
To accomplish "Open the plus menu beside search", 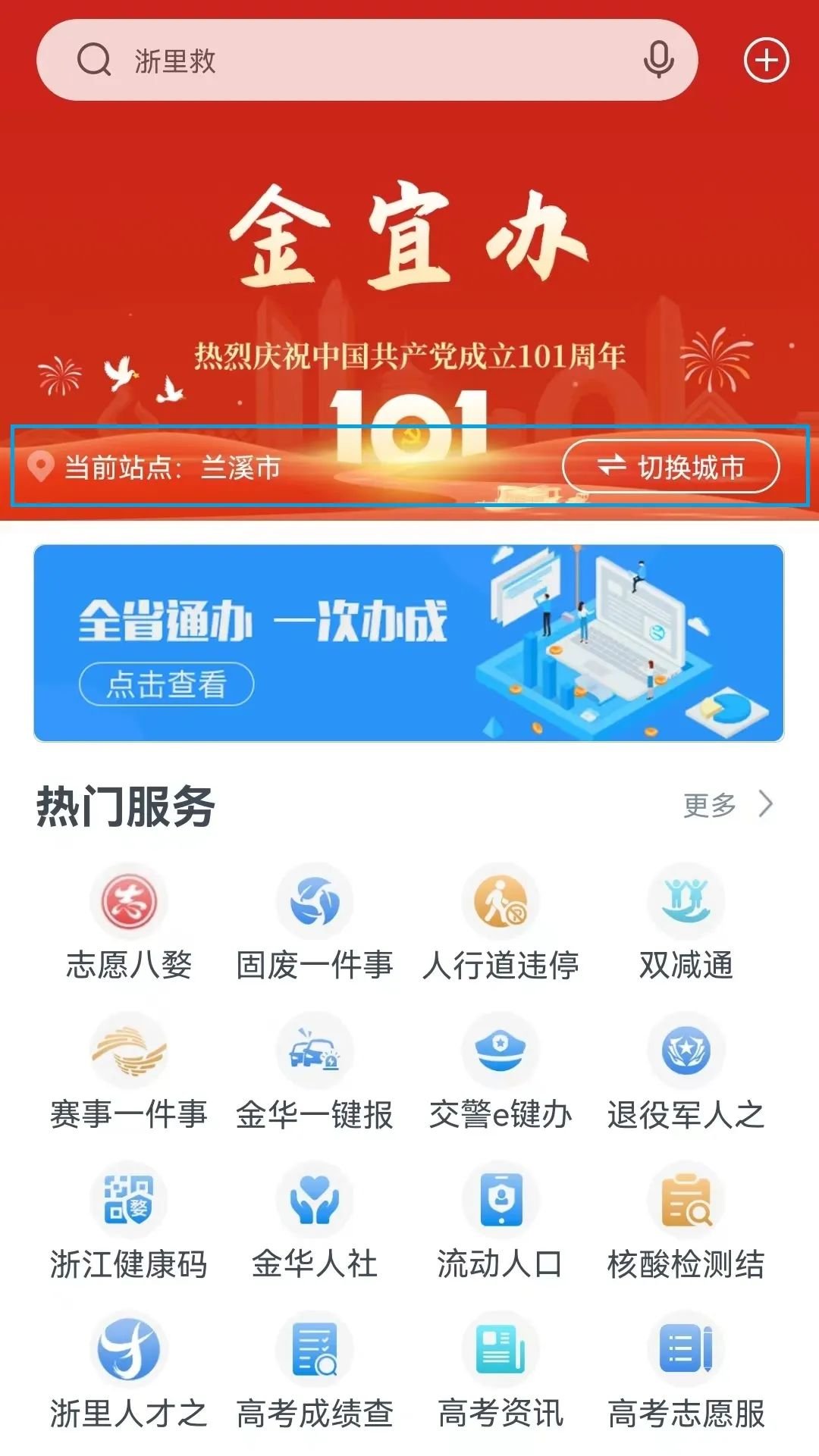I will [766, 61].
